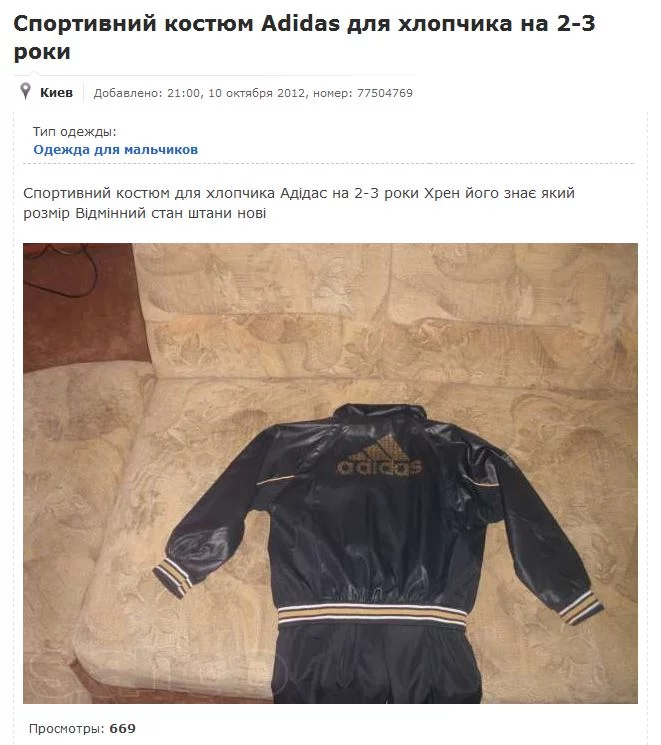Enlarge the Adidas tracksuit listing photo
The width and height of the screenshot is (661, 745).
(330, 472)
